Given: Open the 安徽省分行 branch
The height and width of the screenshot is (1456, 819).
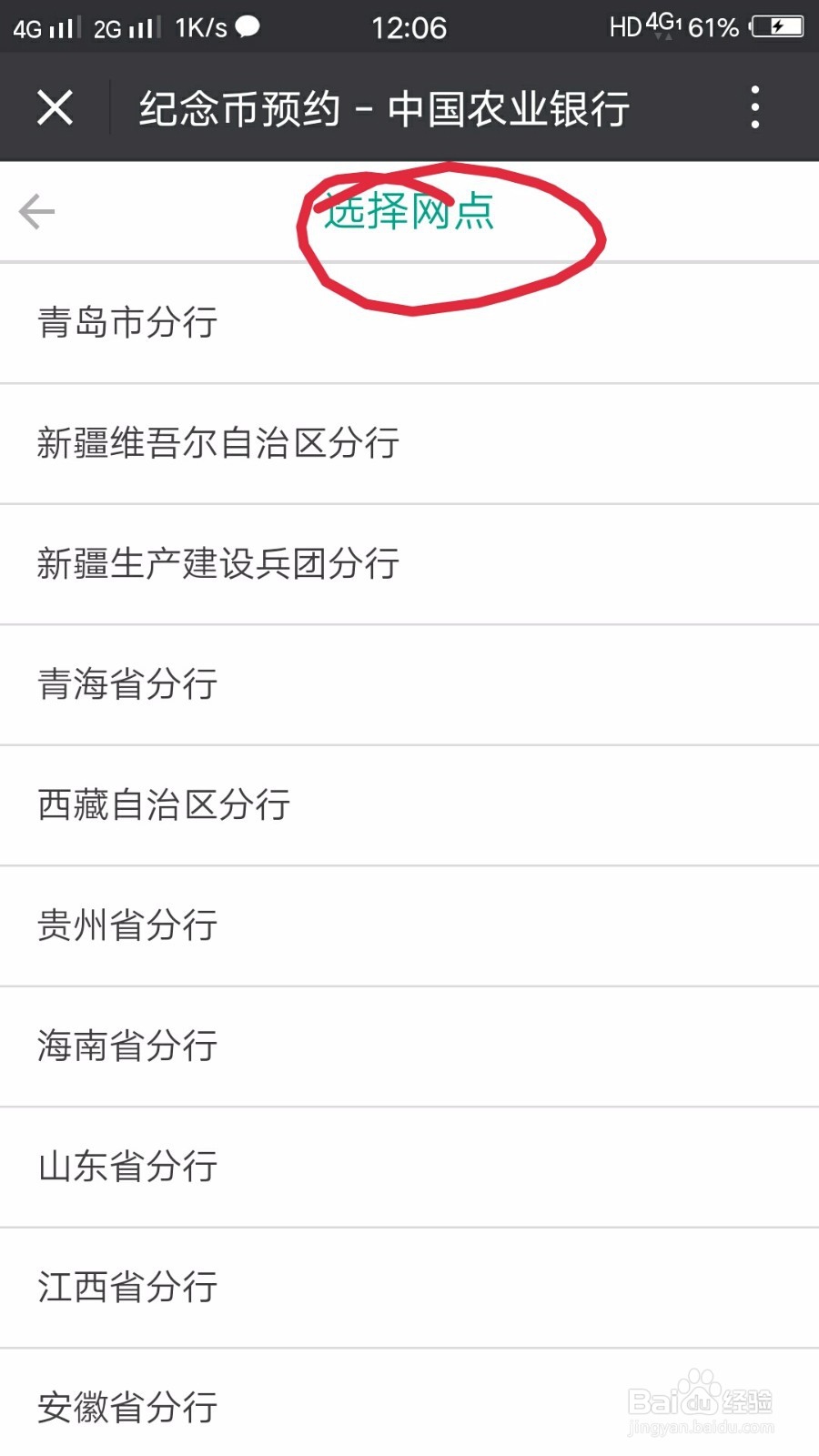Looking at the screenshot, I should point(126,1408).
